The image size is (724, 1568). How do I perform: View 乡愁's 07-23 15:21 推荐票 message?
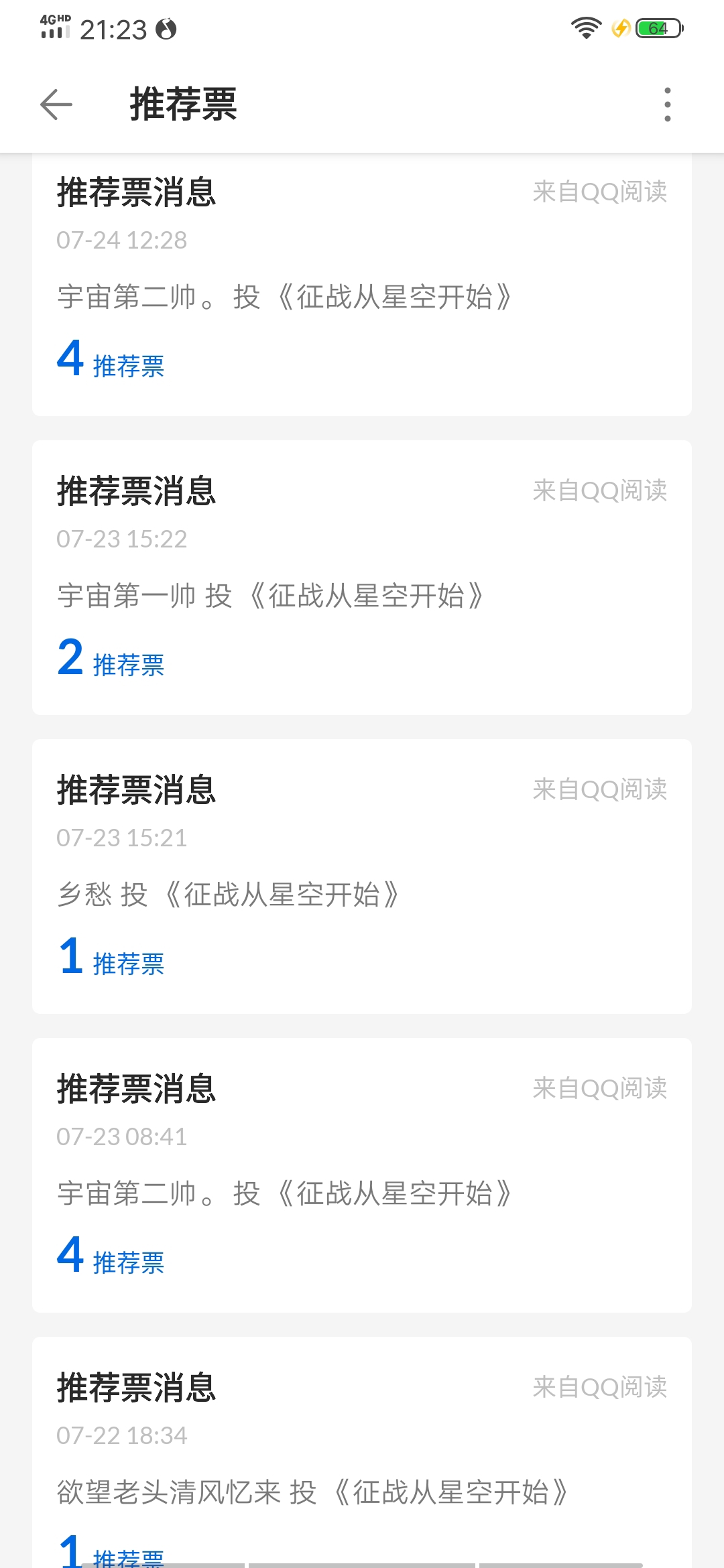(x=362, y=876)
